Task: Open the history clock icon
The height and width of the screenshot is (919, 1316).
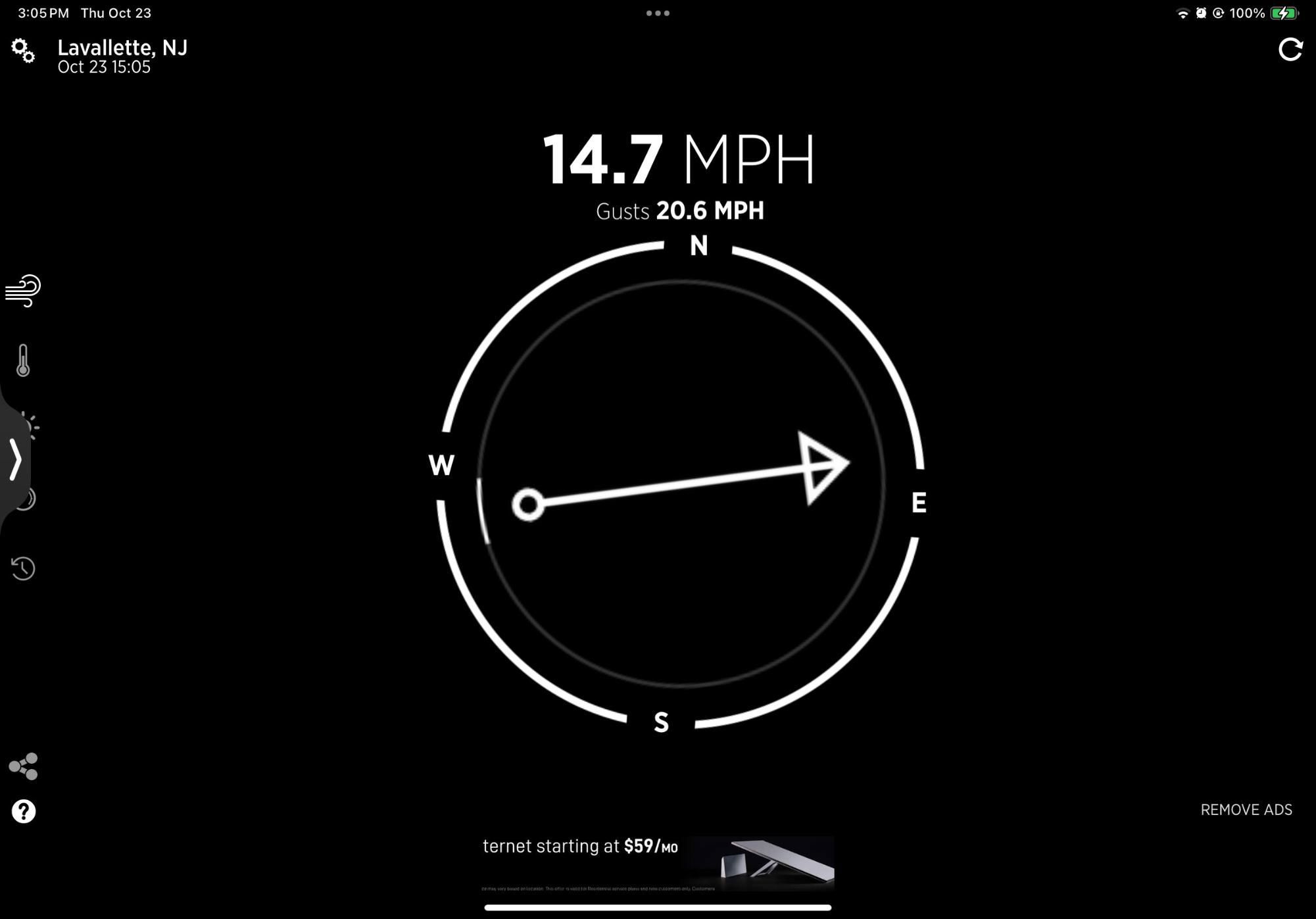Action: click(x=23, y=568)
